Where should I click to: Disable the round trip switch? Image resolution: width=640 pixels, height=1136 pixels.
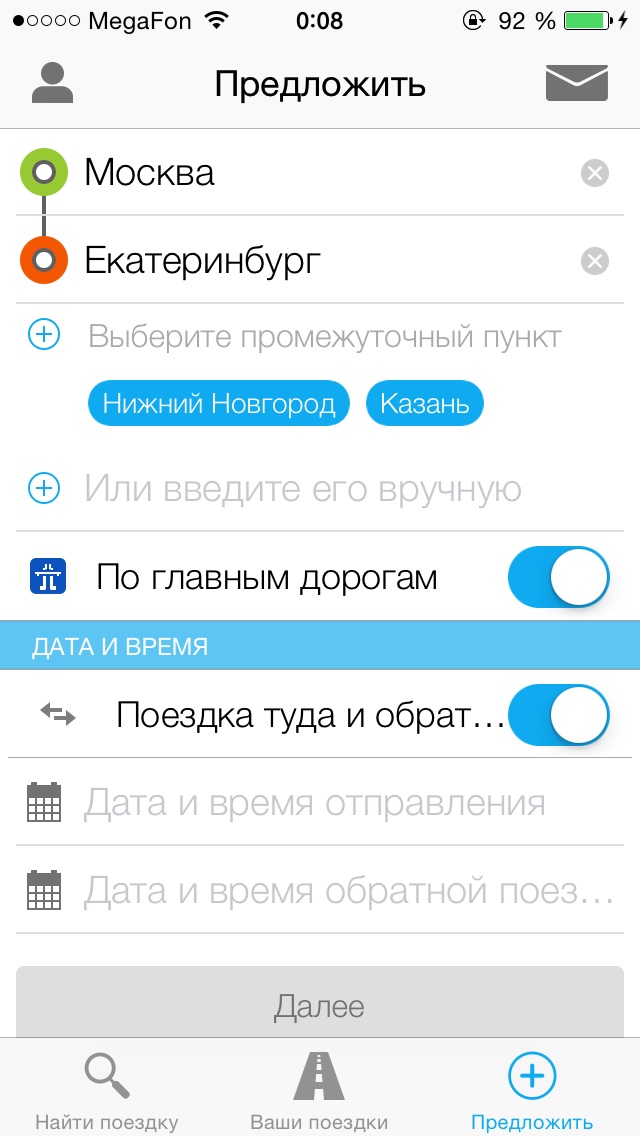(x=559, y=715)
